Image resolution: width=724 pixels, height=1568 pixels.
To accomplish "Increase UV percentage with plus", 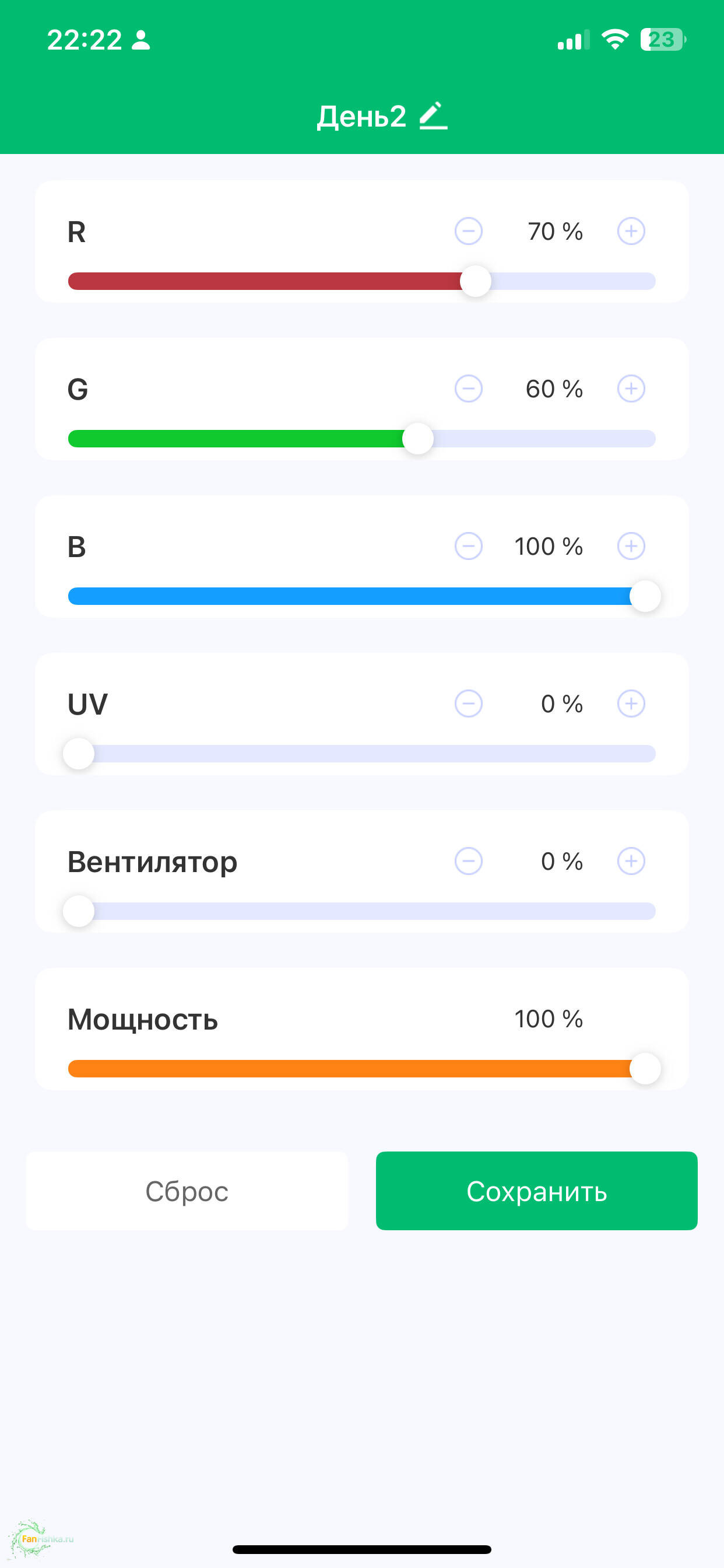I will pos(631,703).
